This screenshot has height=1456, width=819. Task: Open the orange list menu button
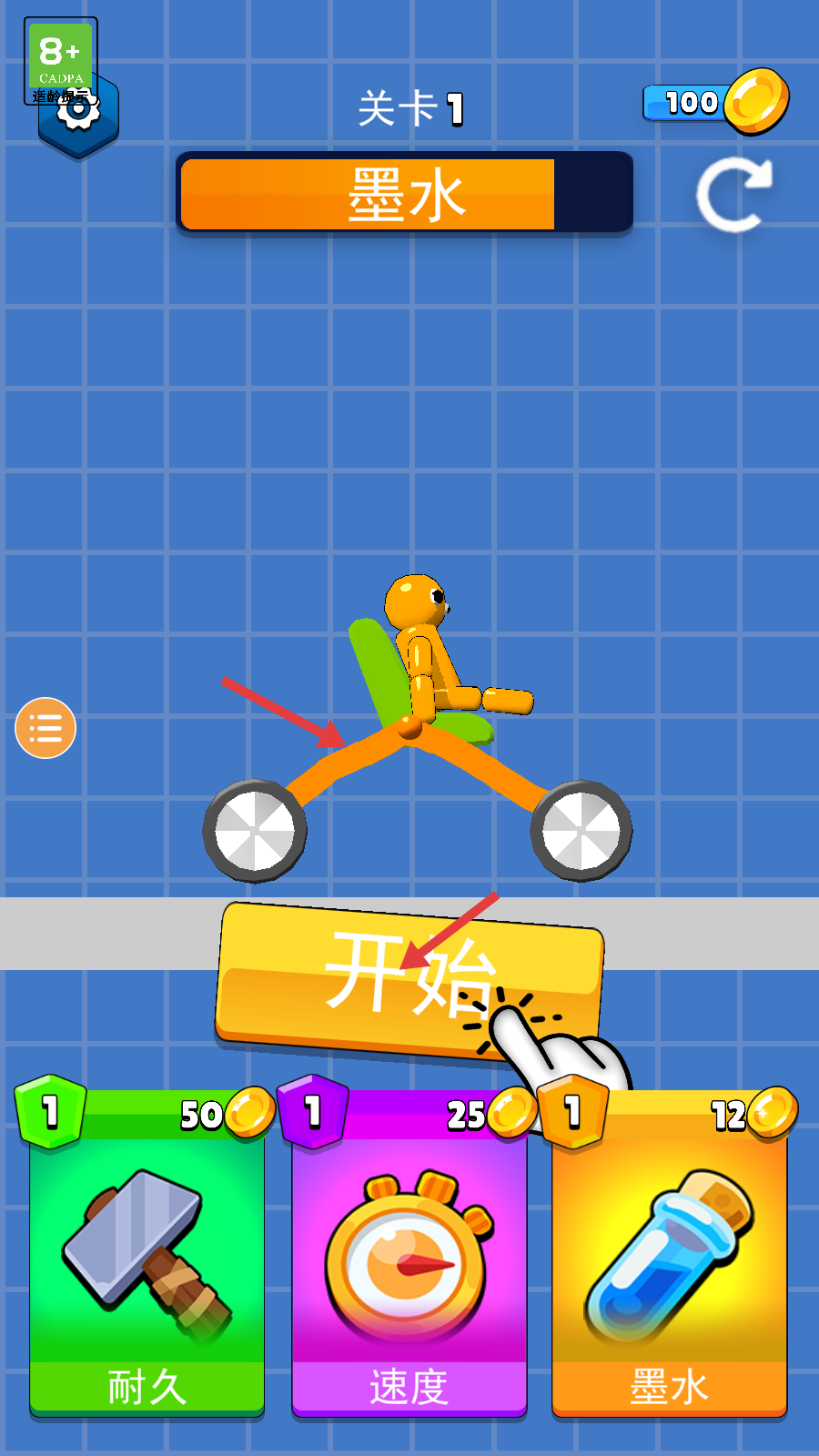(45, 728)
